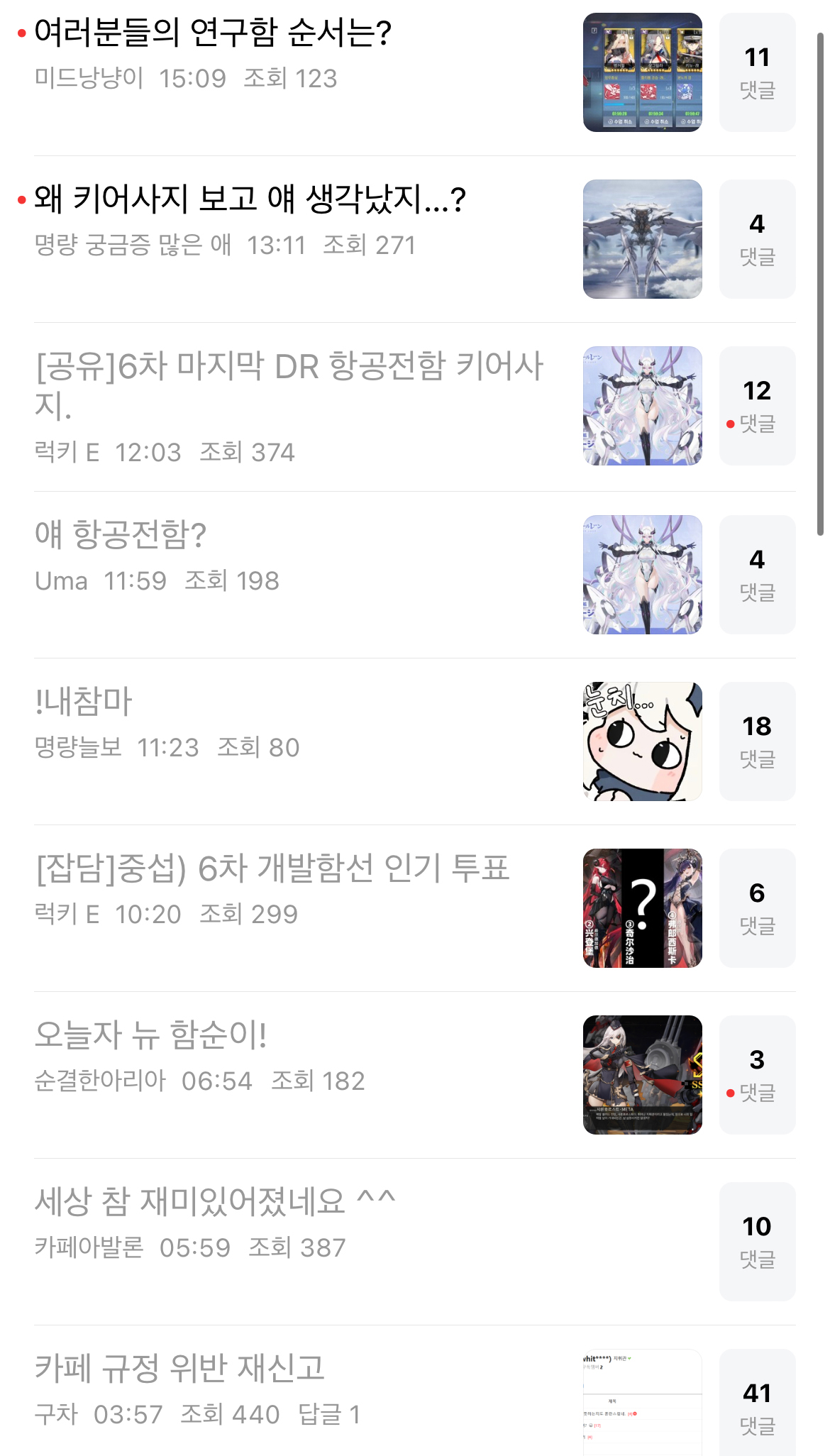The image size is (830, 1456).
Task: View the 10 comments on 카페아발론's post
Action: click(757, 1242)
